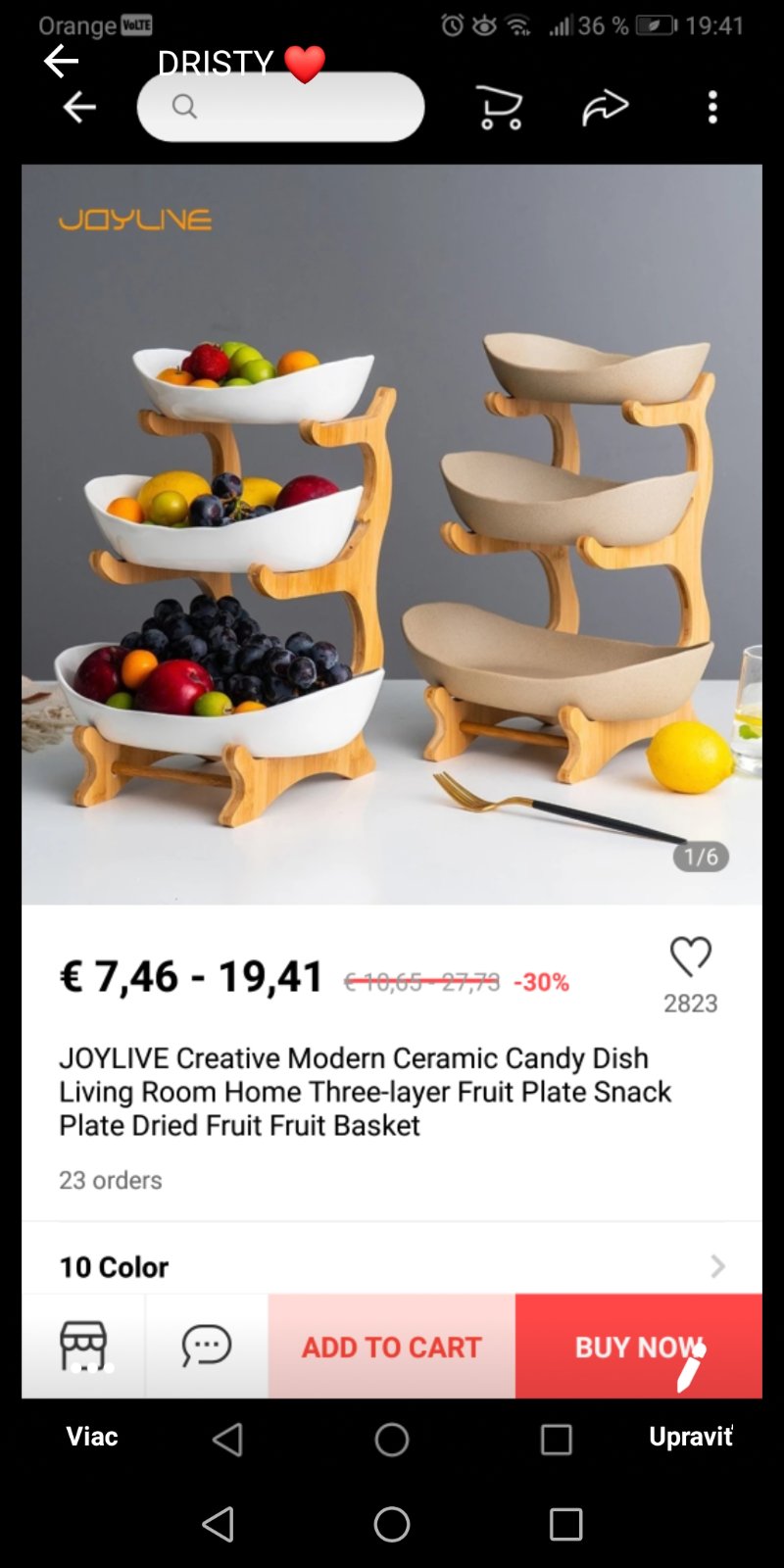Go to the phone's home screen

[x=391, y=1524]
